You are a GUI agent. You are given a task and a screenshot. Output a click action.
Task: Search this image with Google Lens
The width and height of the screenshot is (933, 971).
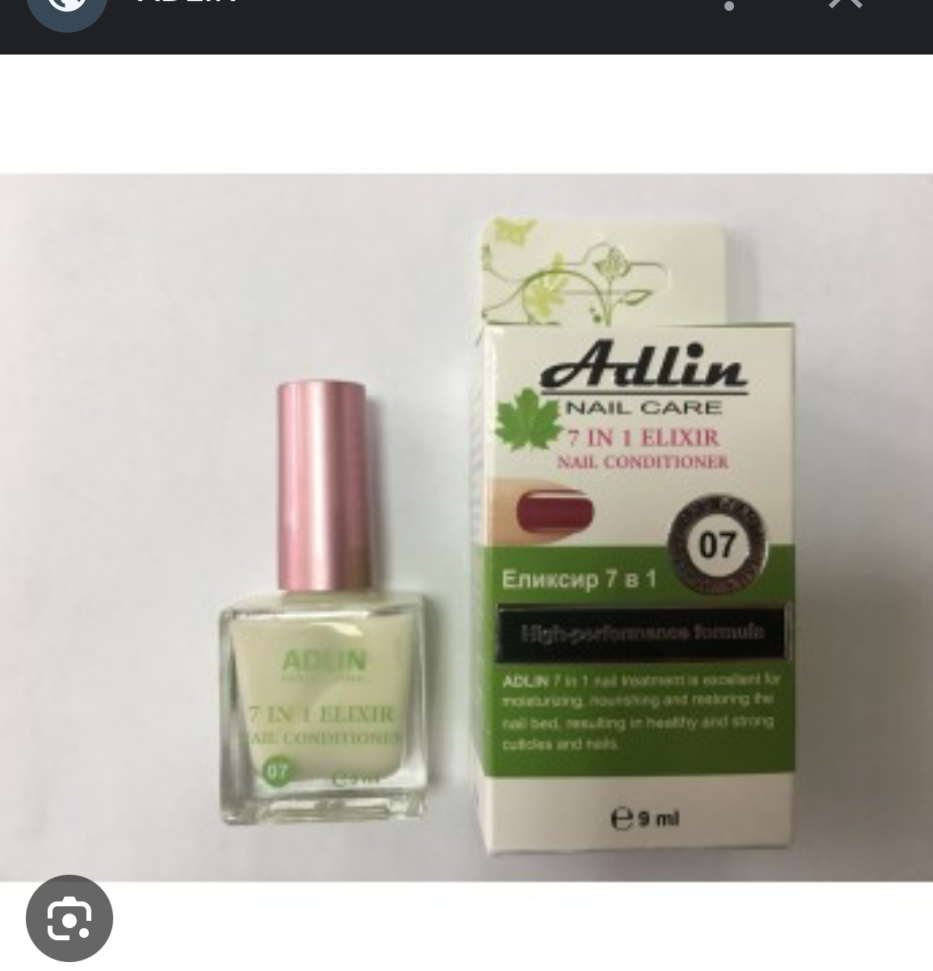coord(69,918)
